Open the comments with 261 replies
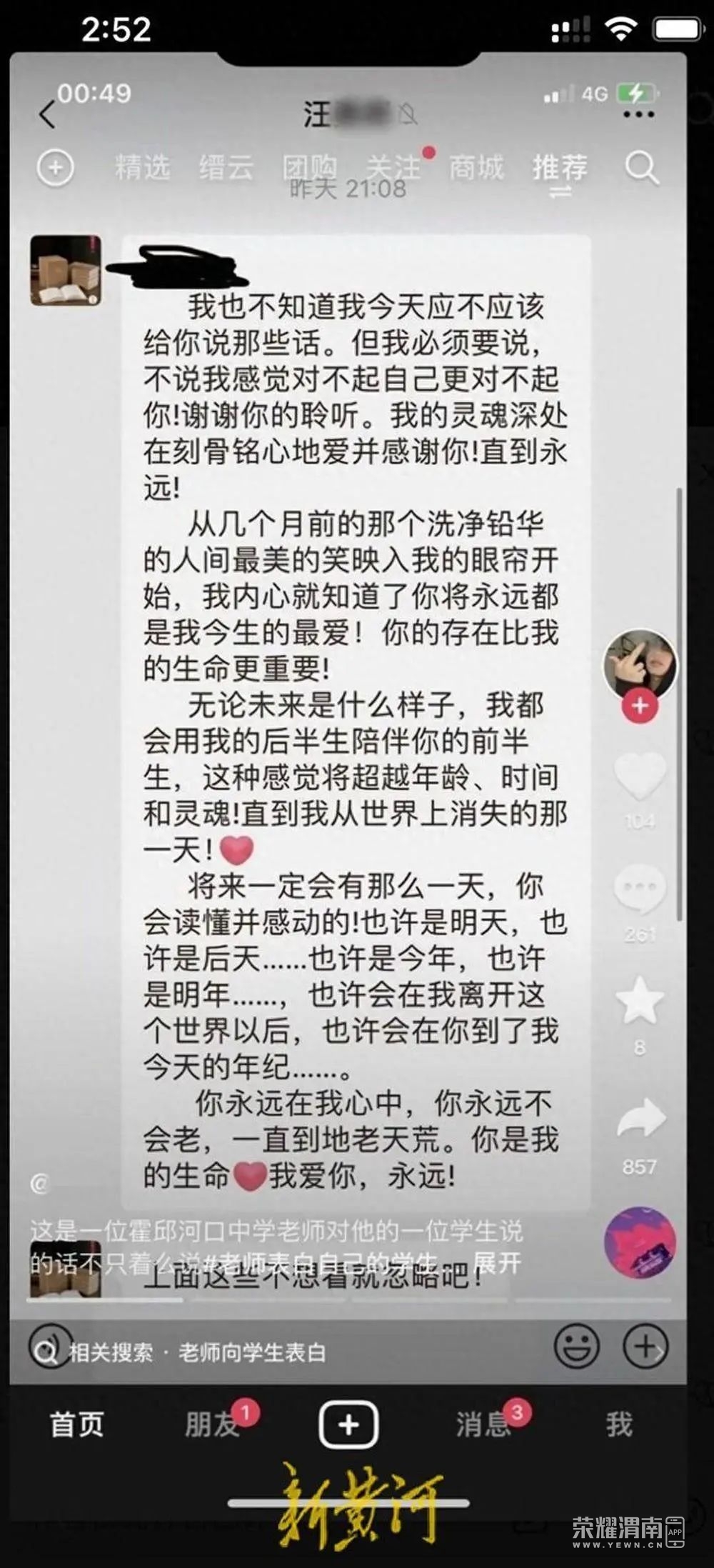The height and width of the screenshot is (1568, 714). pyautogui.click(x=640, y=889)
